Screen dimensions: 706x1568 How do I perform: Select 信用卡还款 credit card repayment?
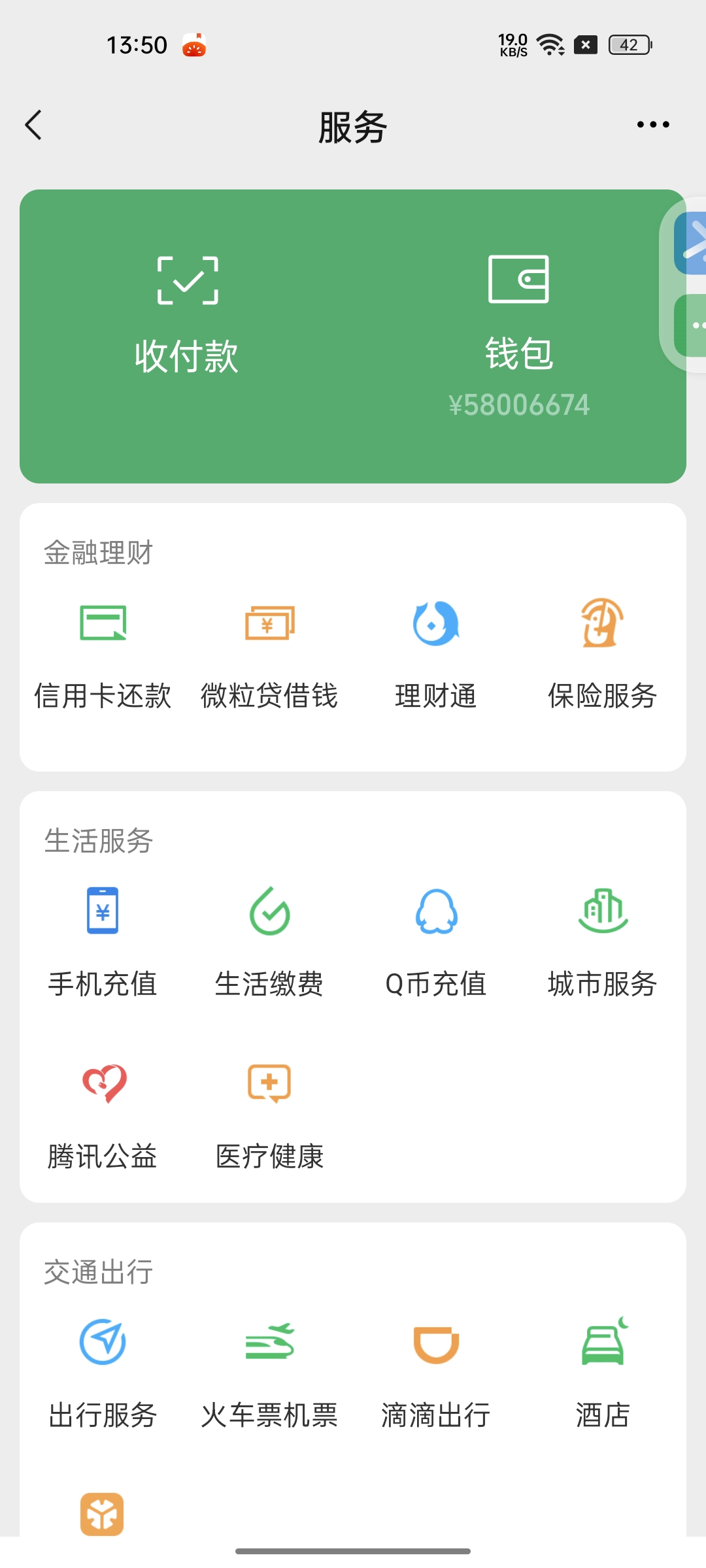(102, 653)
